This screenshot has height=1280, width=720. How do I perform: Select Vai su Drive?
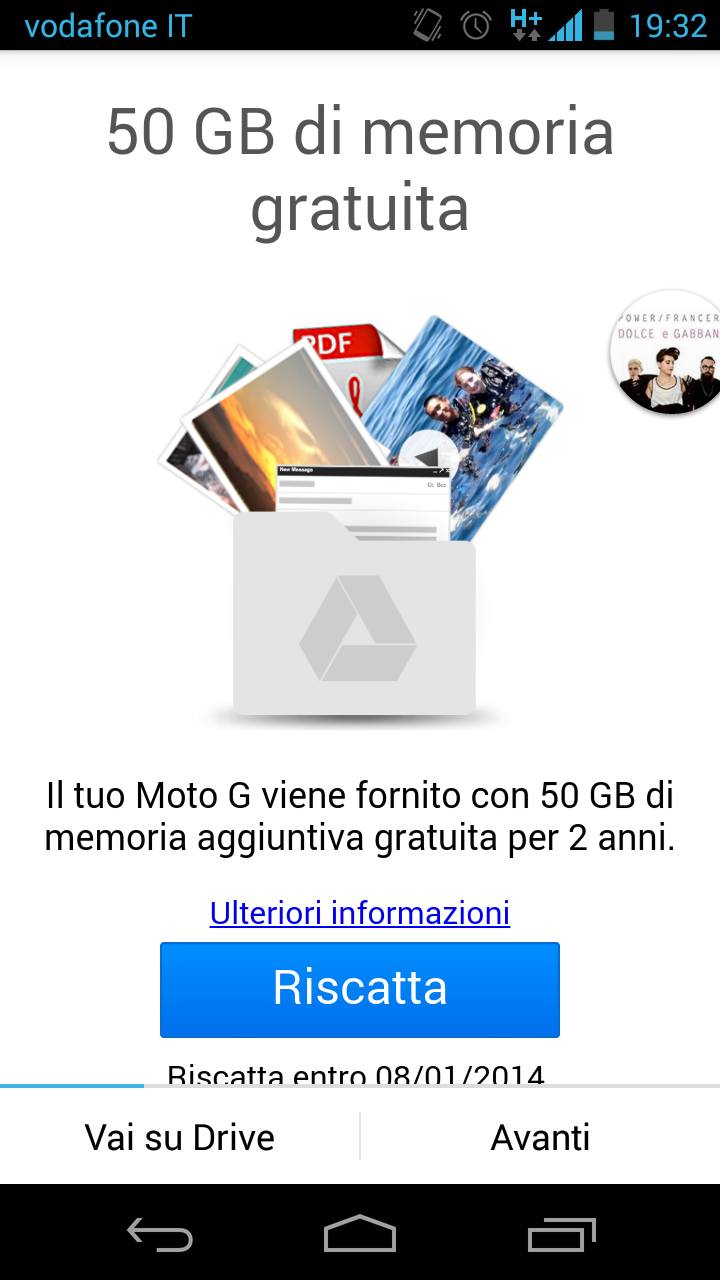(x=180, y=1137)
